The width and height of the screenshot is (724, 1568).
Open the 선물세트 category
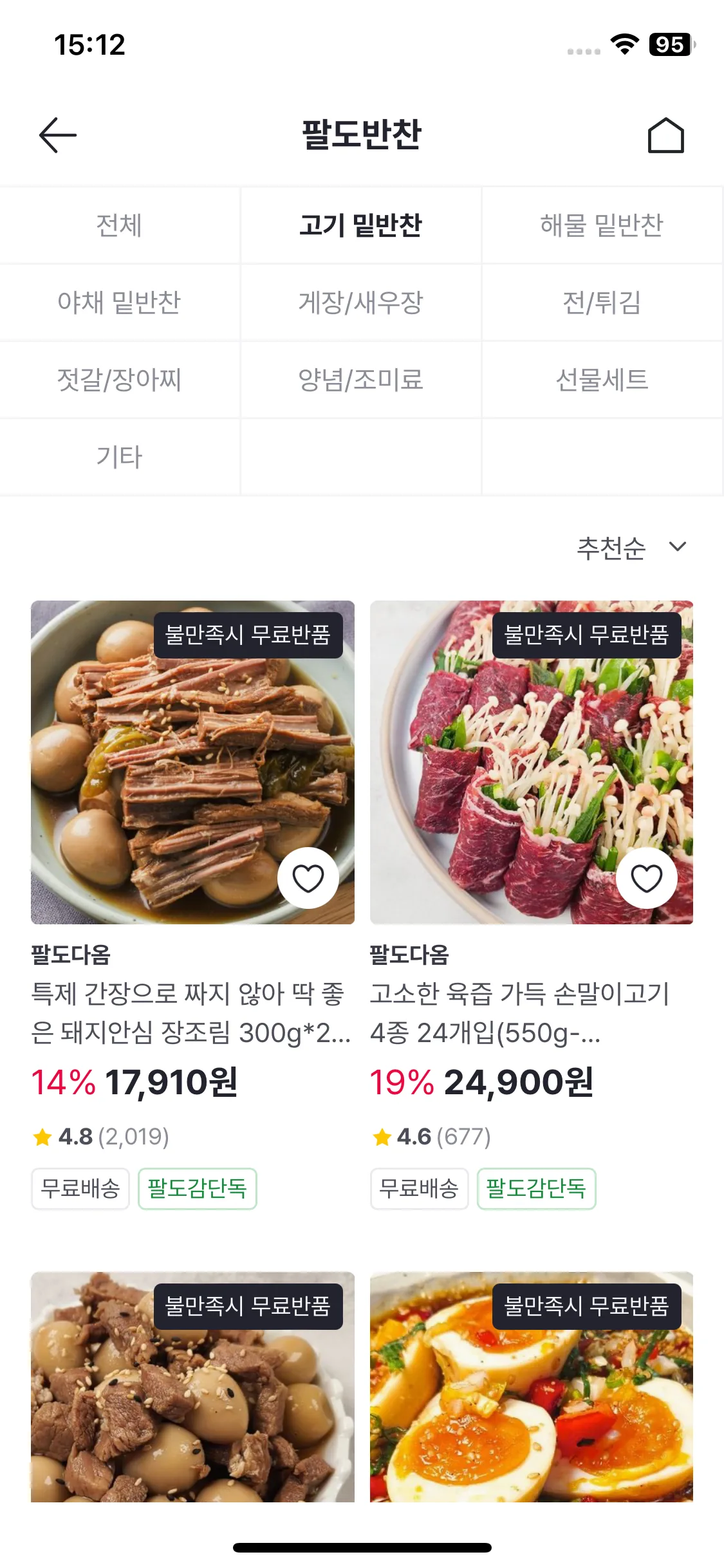[602, 380]
